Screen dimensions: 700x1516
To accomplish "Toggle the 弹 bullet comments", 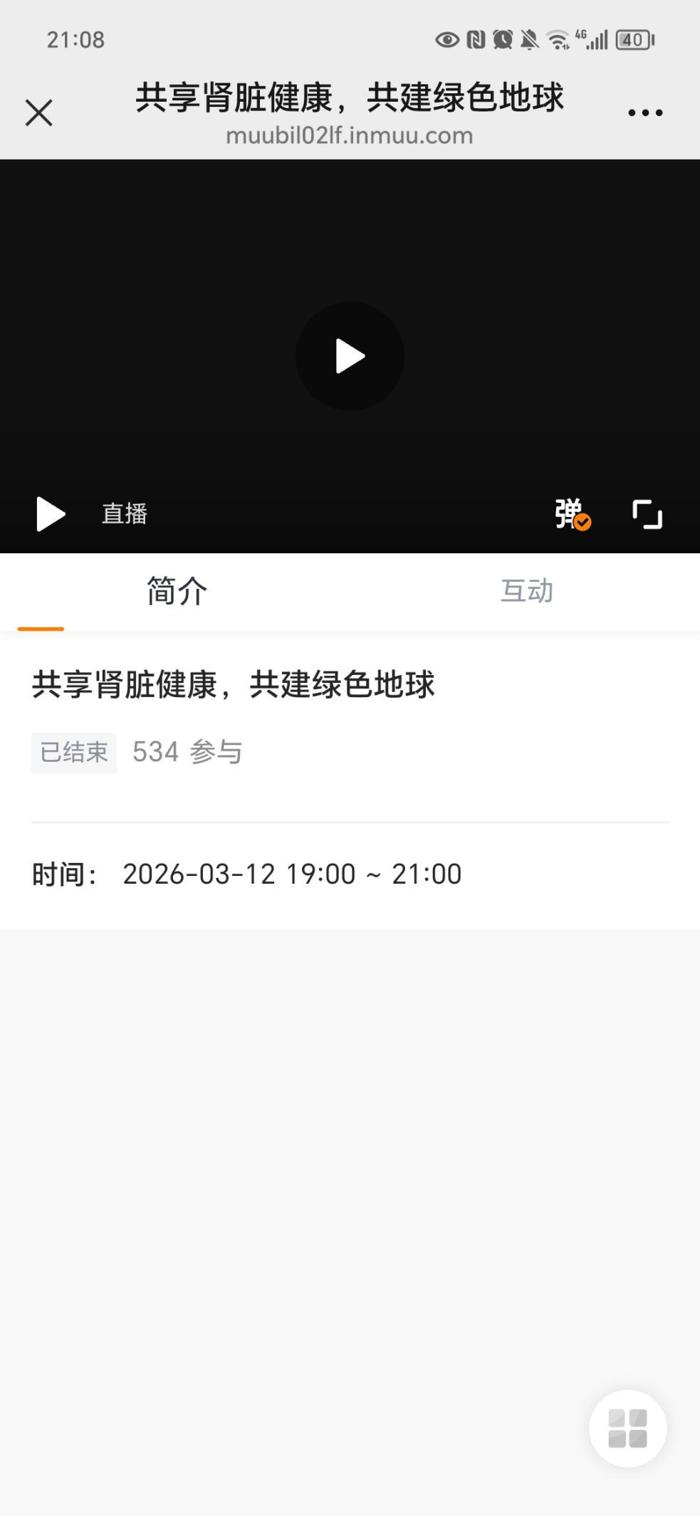I will point(572,514).
